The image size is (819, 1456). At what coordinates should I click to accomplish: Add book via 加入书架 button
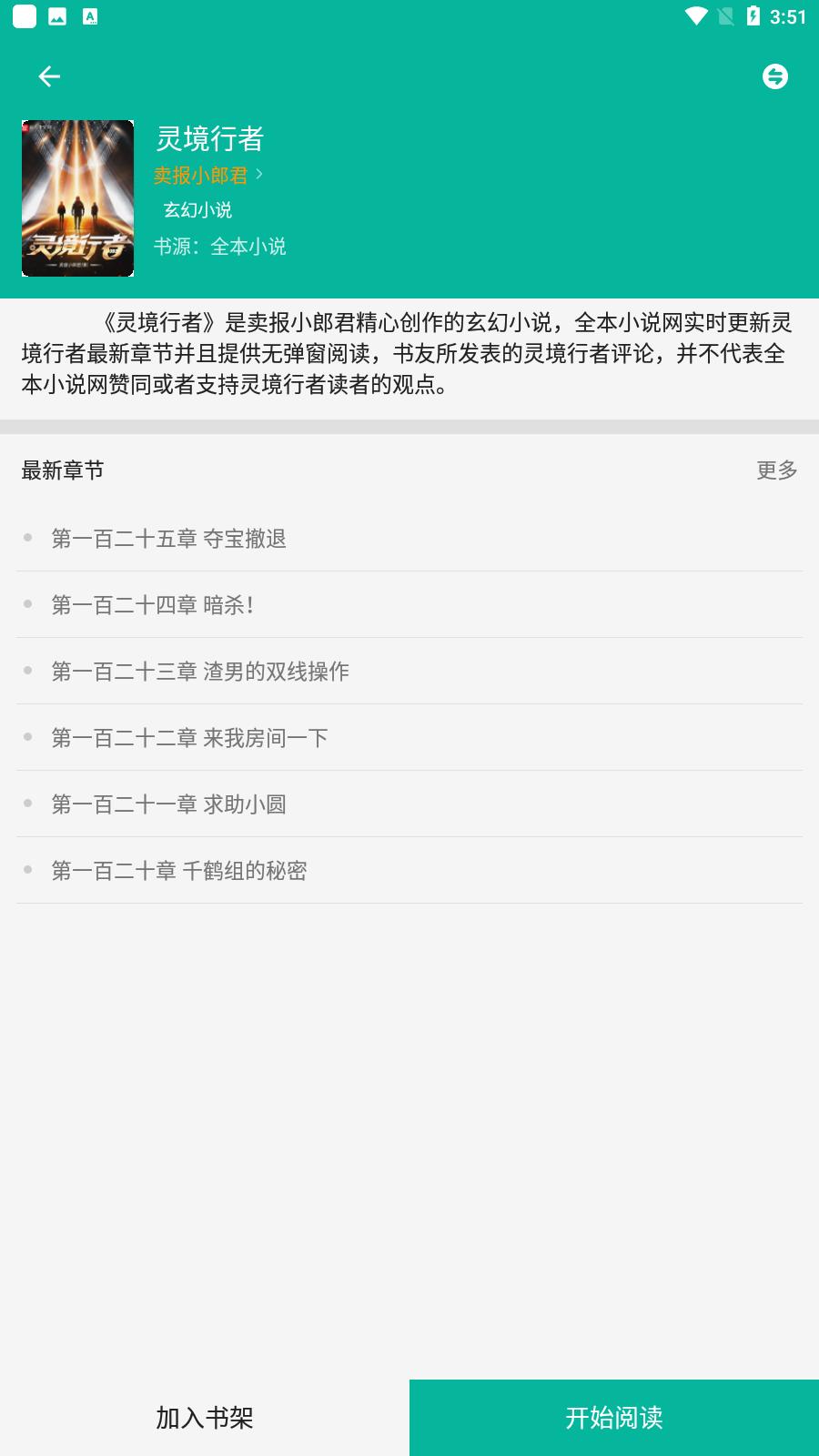point(205,1417)
